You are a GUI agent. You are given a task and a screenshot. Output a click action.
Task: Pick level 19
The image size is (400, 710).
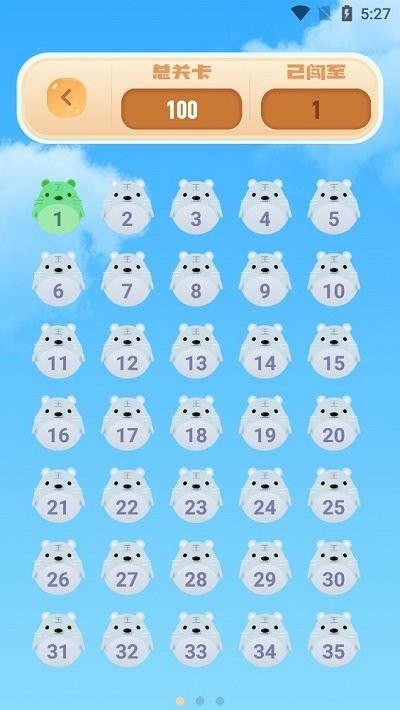265,423
